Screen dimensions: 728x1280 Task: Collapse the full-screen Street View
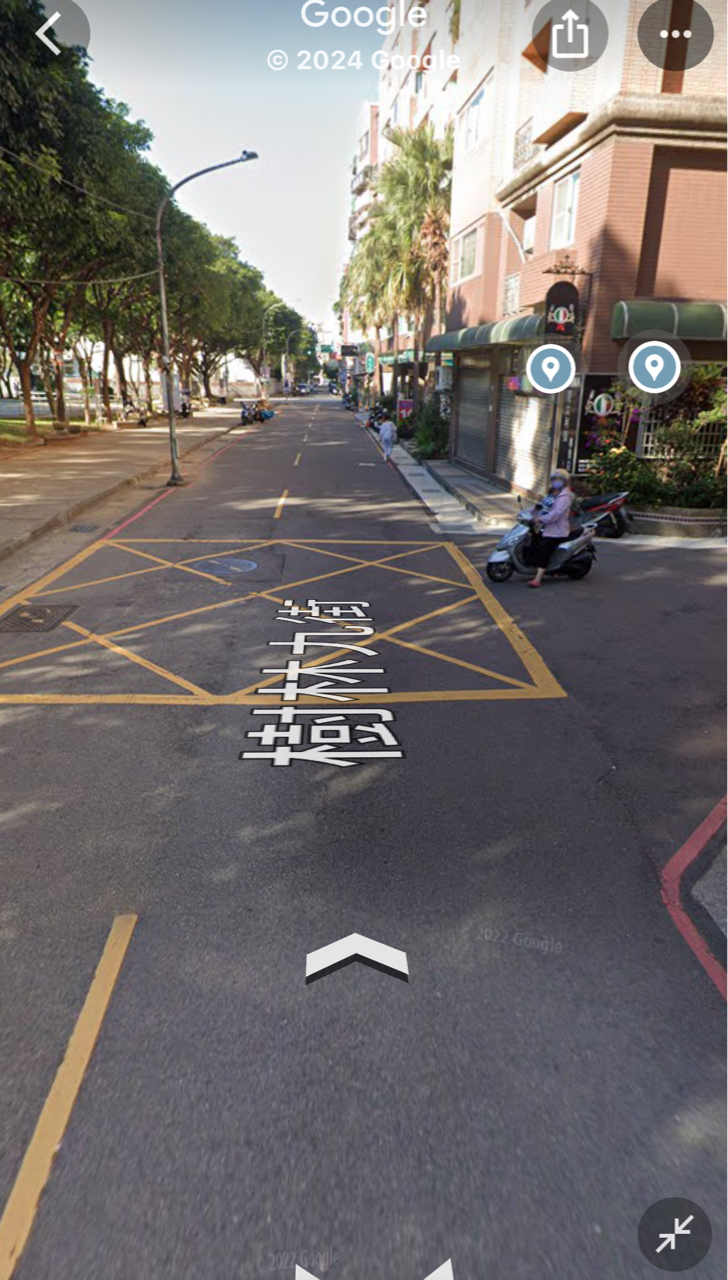[x=674, y=1234]
